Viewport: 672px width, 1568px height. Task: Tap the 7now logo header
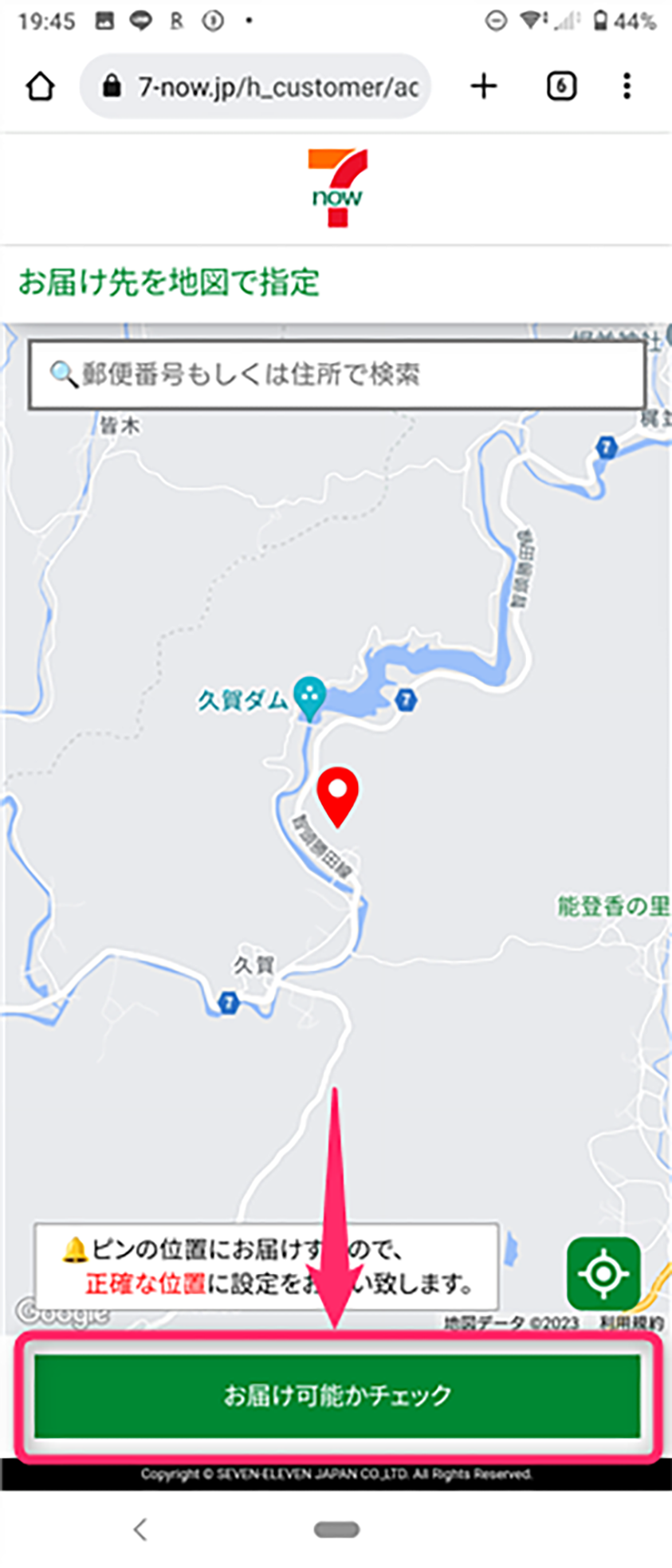pyautogui.click(x=336, y=189)
